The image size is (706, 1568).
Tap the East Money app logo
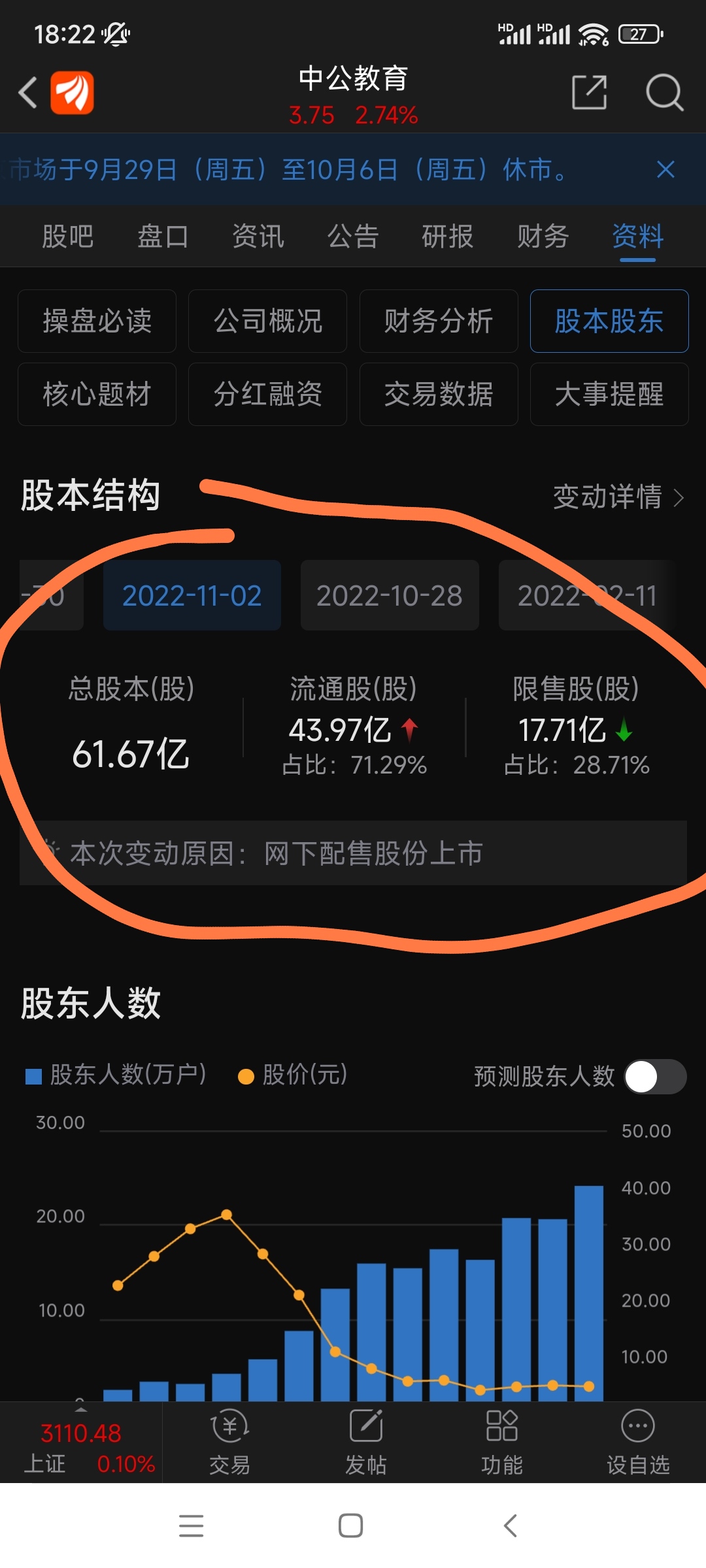(73, 93)
